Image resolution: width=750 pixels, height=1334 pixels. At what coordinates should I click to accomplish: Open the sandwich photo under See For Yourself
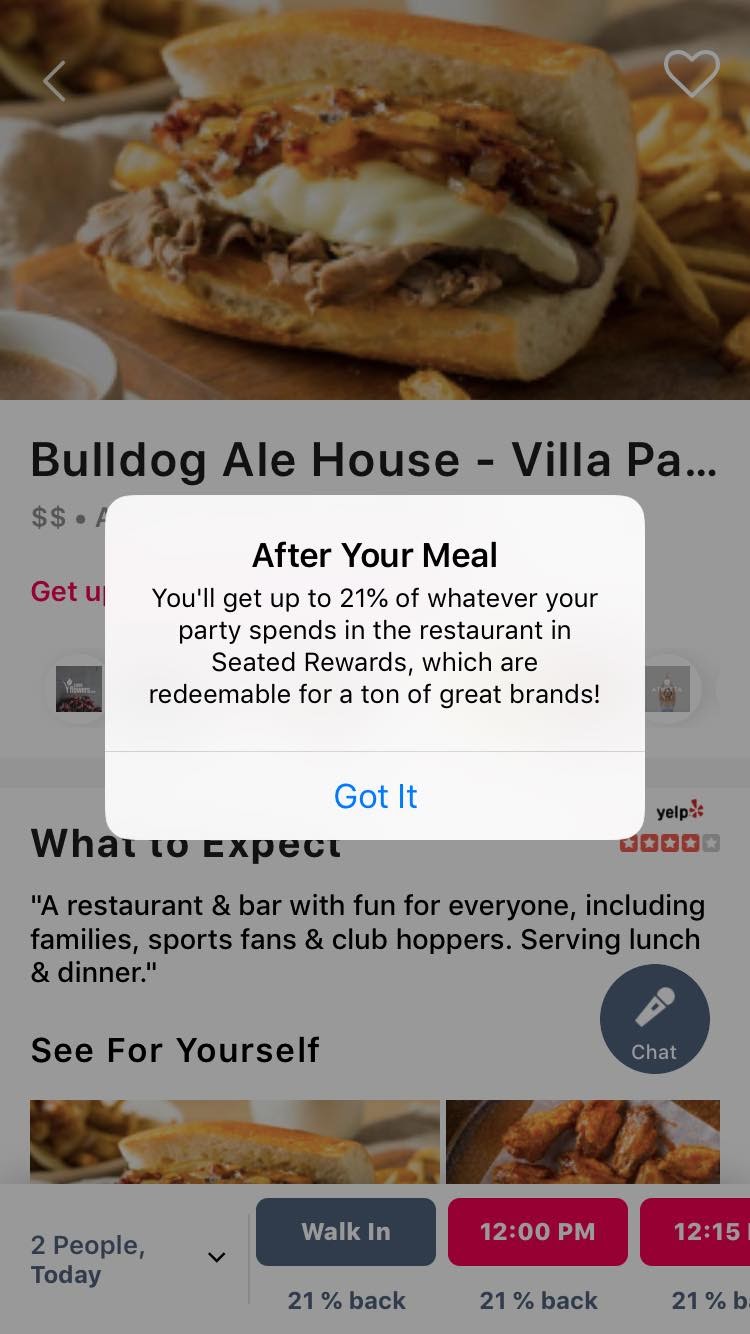tap(235, 1142)
